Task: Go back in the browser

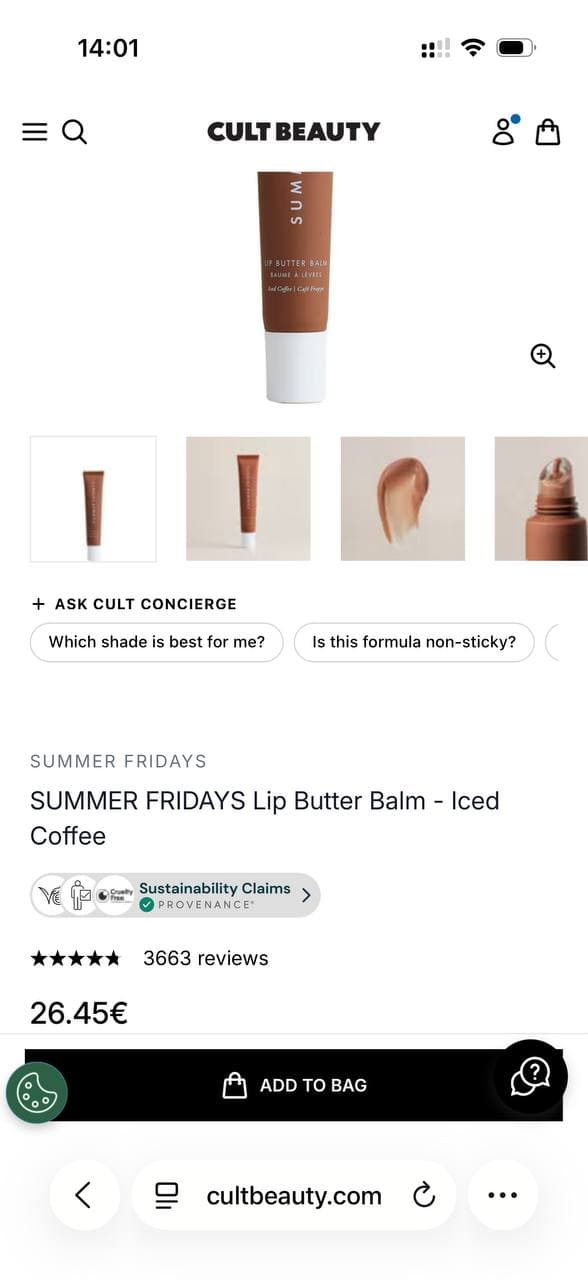Action: [84, 1195]
